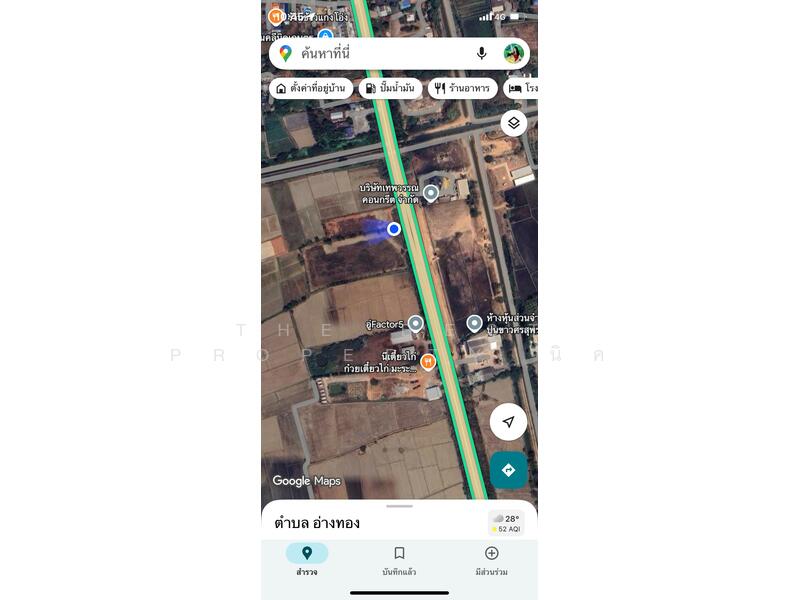Select the ตั้งค่าที่อยู่บ้าน chip

pos(311,88)
